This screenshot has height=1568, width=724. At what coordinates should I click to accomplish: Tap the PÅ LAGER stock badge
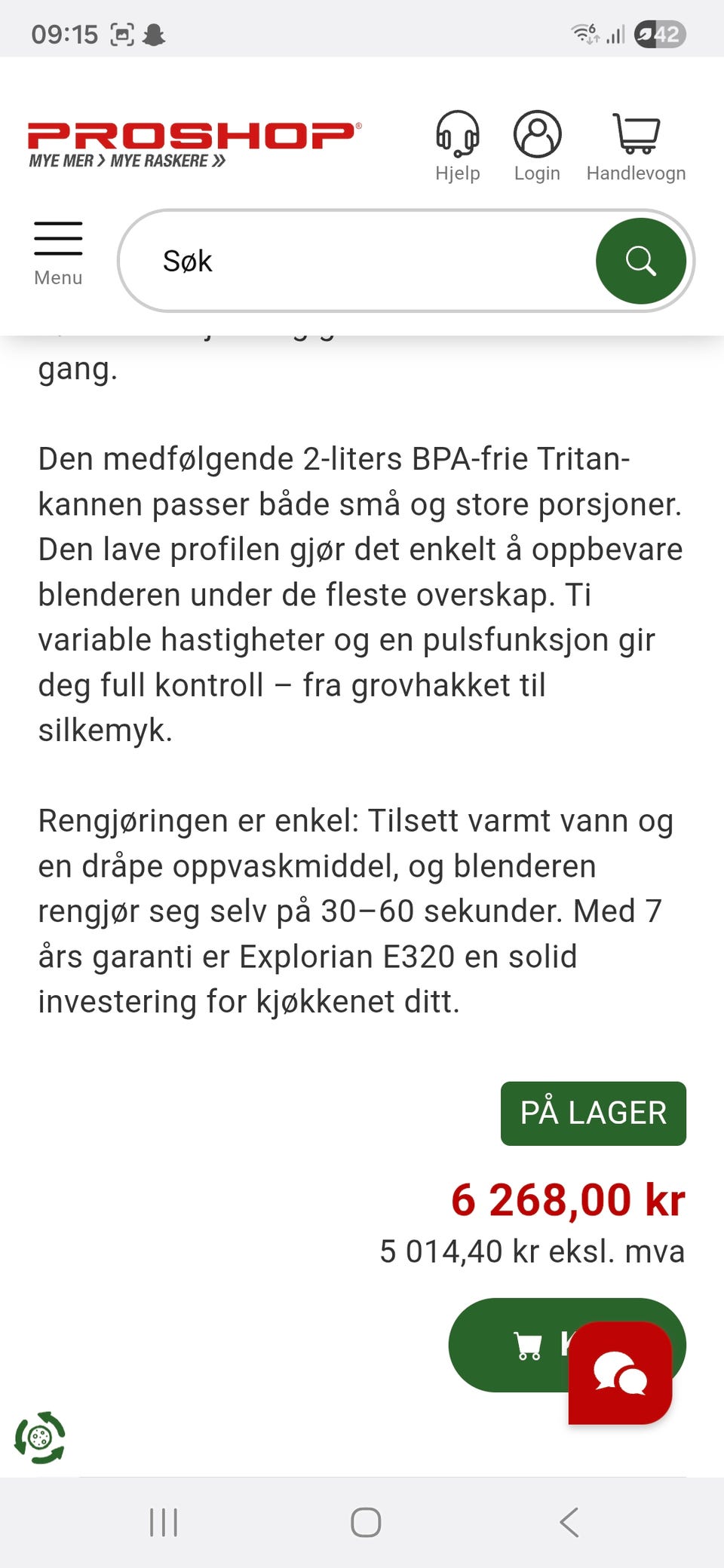(x=594, y=1113)
